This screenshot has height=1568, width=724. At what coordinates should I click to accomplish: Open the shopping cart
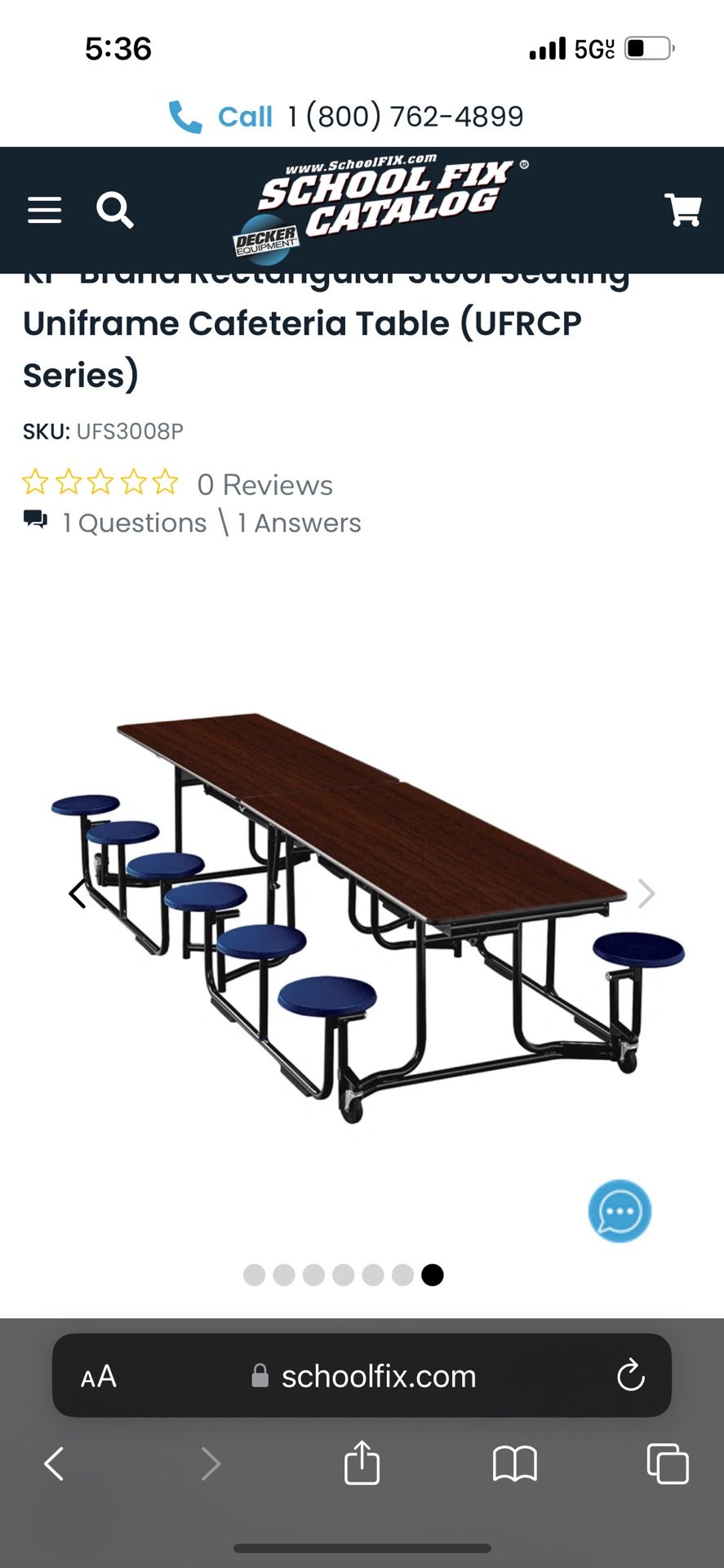pos(683,210)
